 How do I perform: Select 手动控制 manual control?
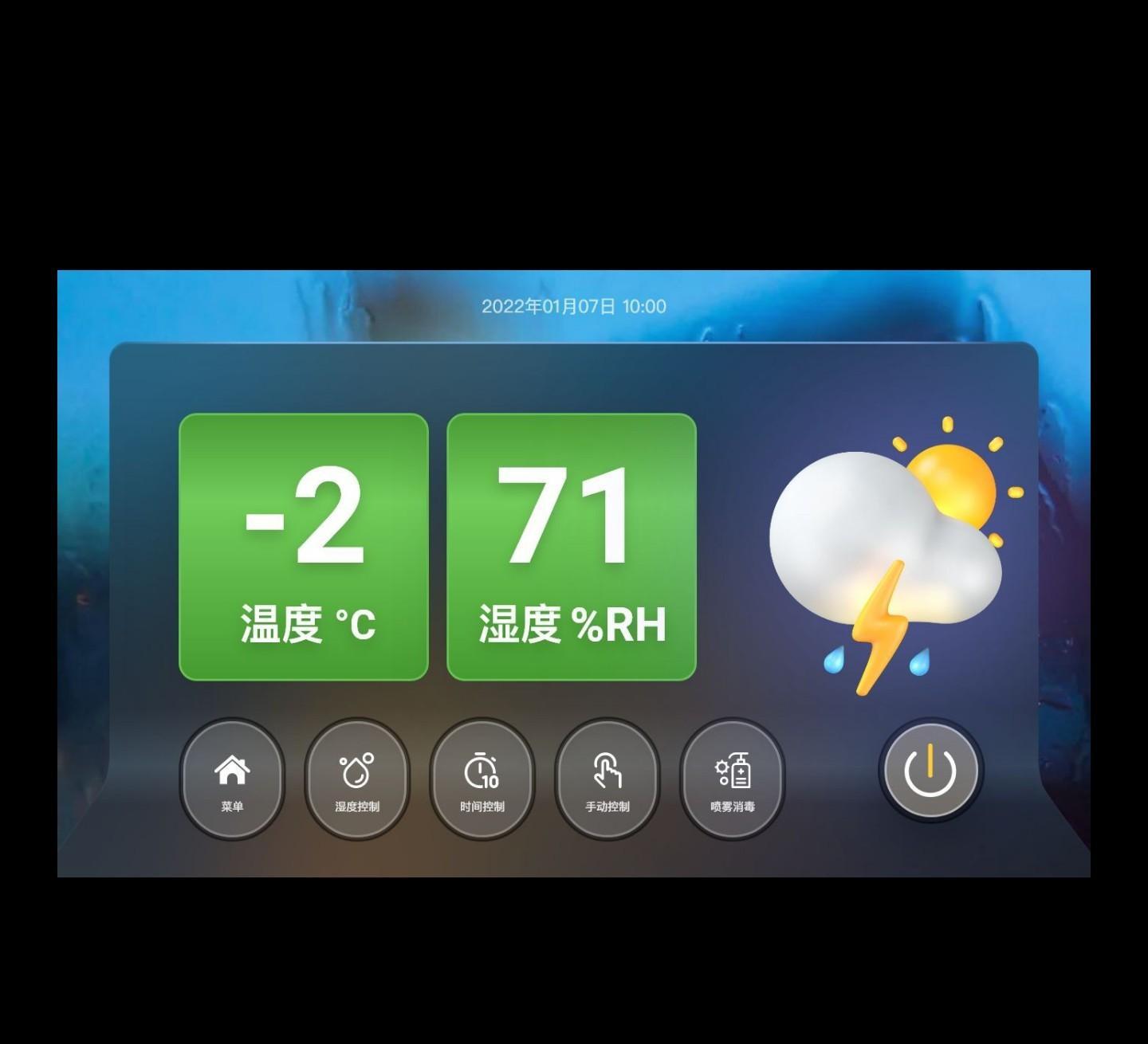[x=607, y=779]
